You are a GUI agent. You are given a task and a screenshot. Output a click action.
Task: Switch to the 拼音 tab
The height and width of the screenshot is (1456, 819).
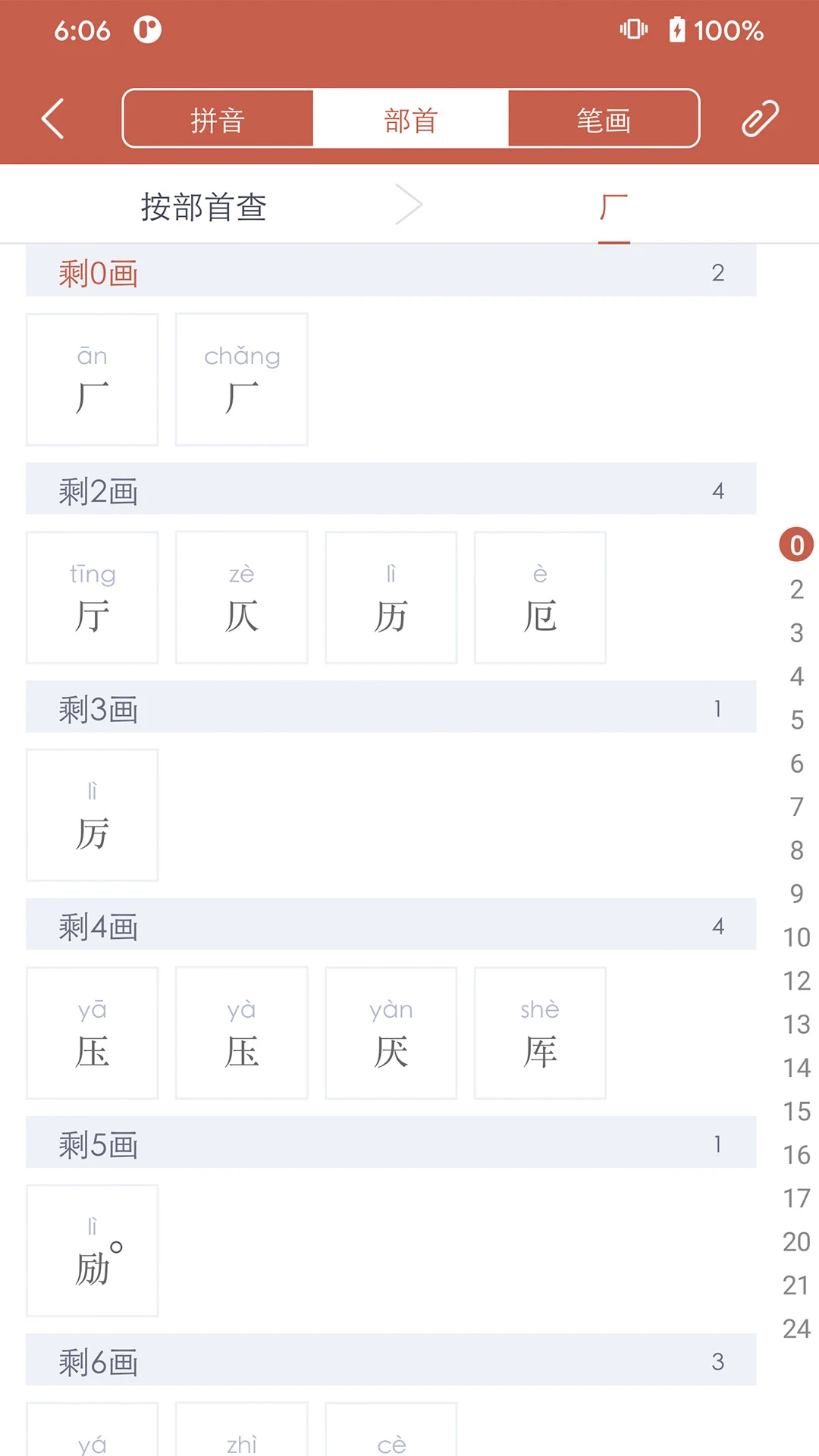[218, 119]
